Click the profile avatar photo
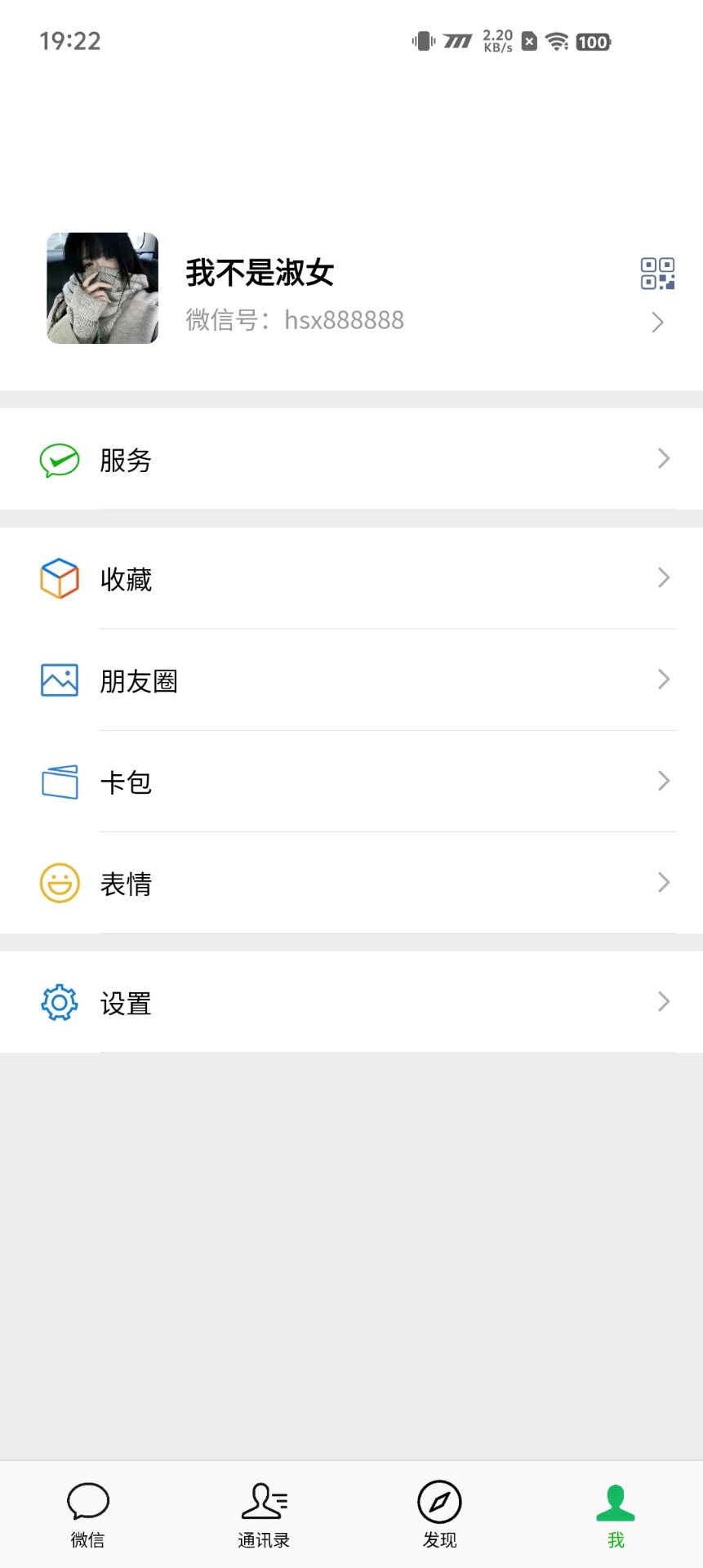The image size is (703, 1568). tap(101, 287)
